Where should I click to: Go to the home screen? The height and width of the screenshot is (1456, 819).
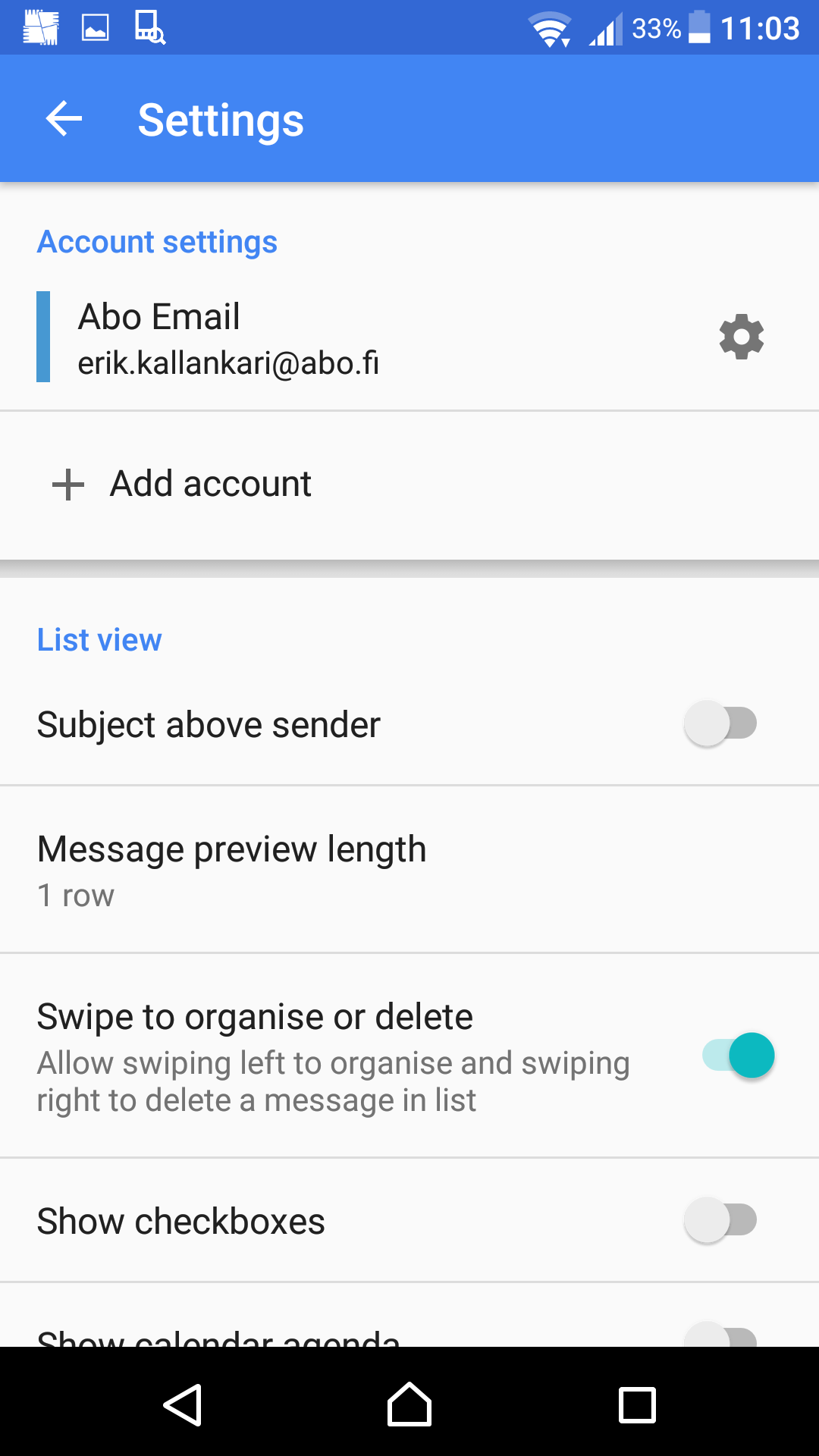(x=409, y=1405)
